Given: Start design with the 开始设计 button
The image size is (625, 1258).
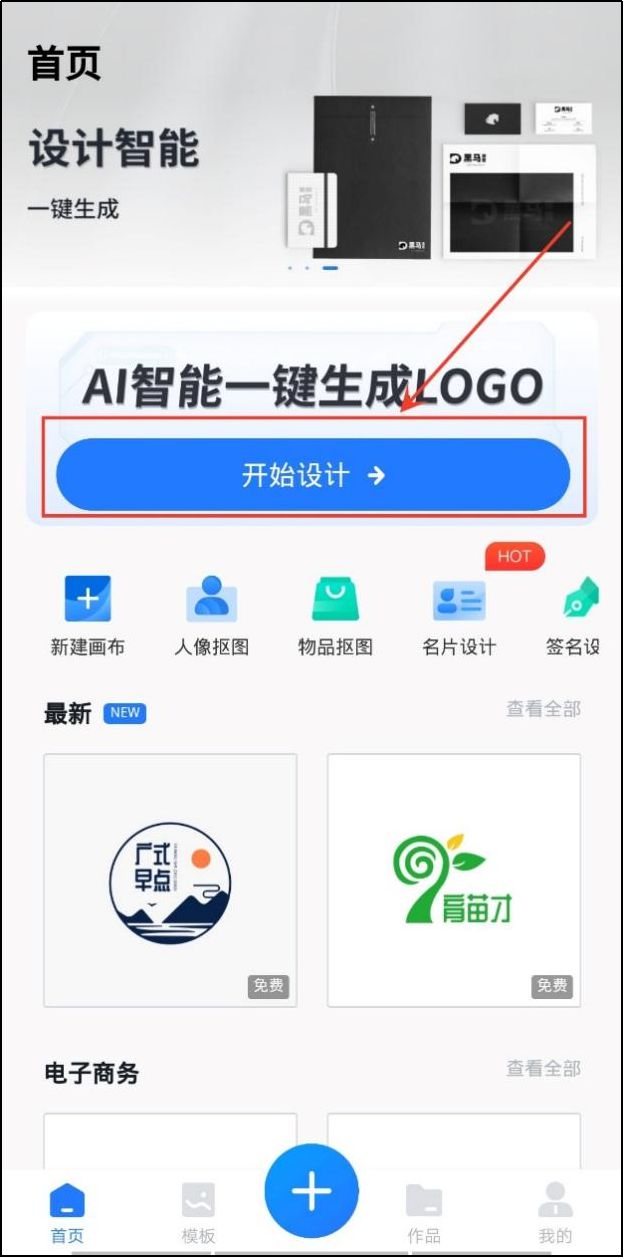Looking at the screenshot, I should point(312,475).
